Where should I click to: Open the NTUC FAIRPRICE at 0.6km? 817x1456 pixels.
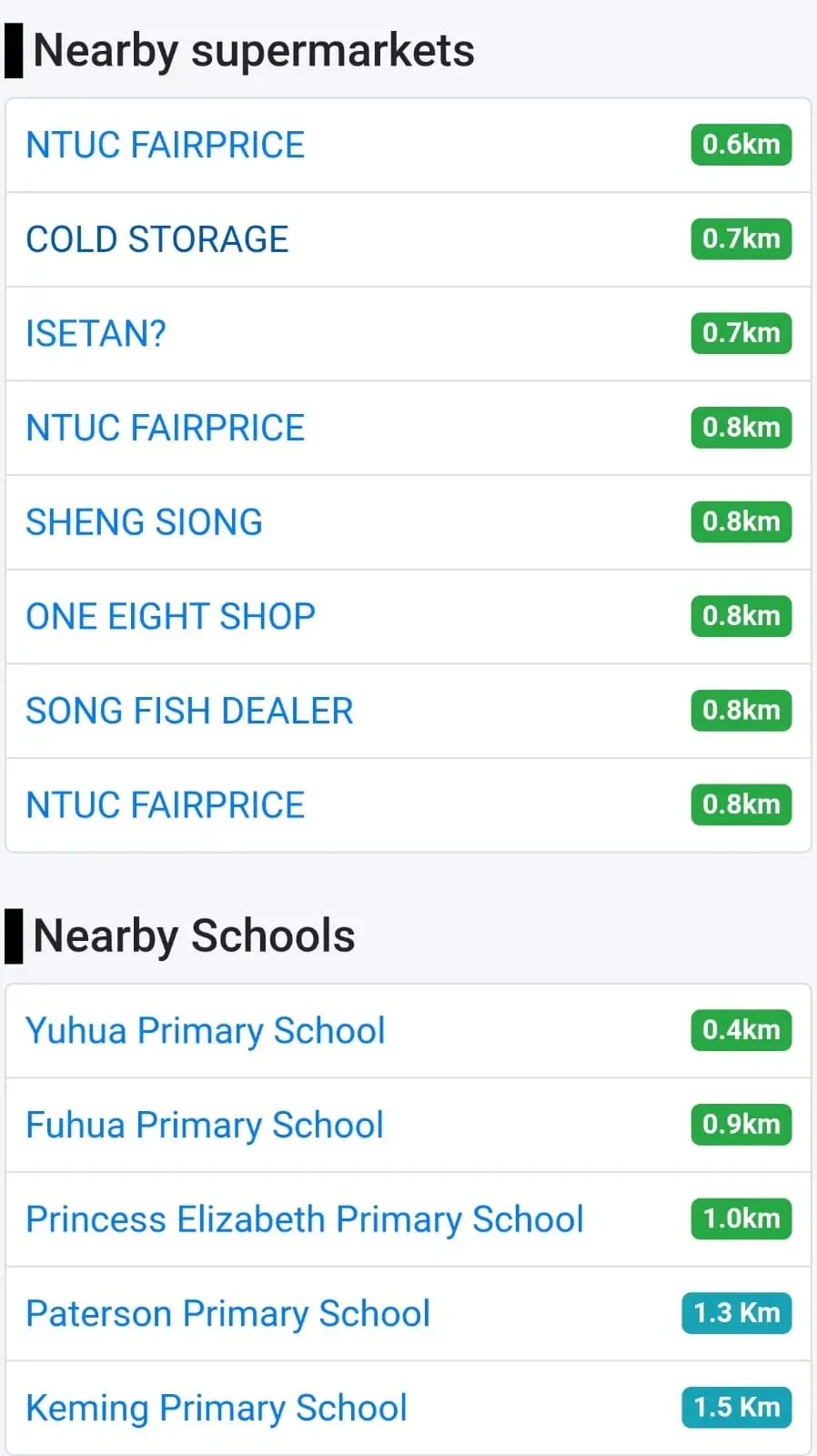pos(165,146)
